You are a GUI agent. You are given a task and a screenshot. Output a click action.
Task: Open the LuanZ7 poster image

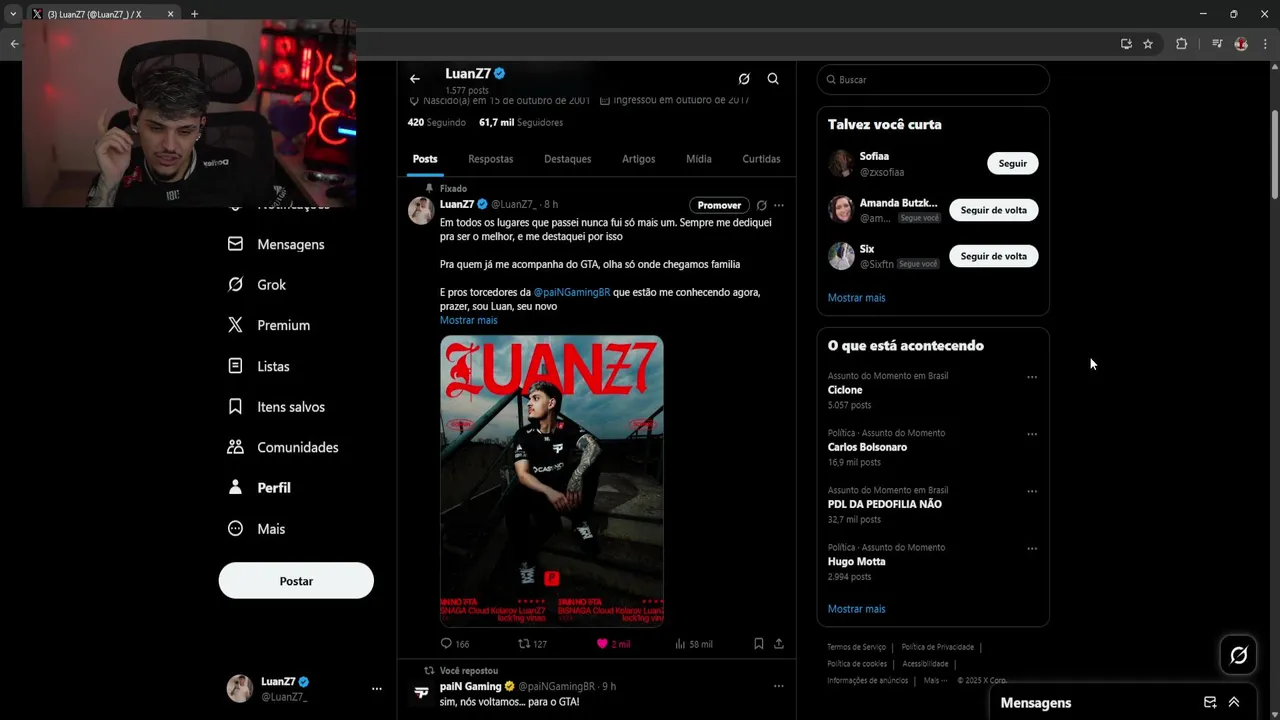point(551,480)
